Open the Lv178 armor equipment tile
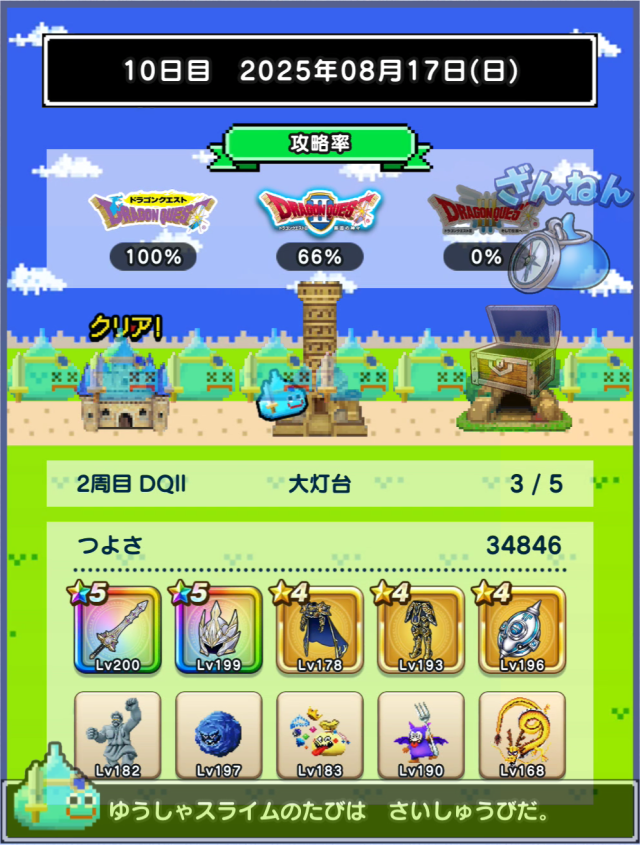This screenshot has height=845, width=640. [320, 631]
